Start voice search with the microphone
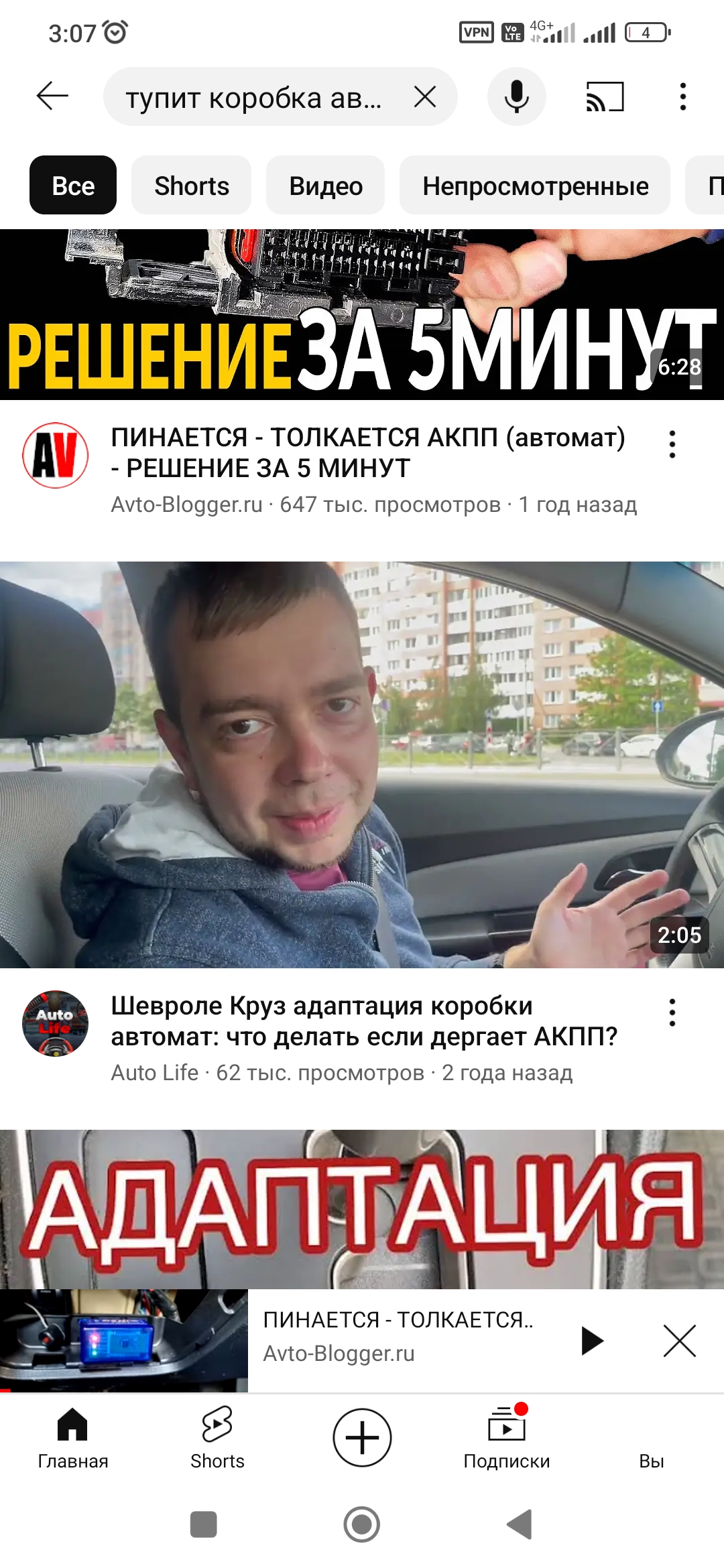 click(516, 96)
